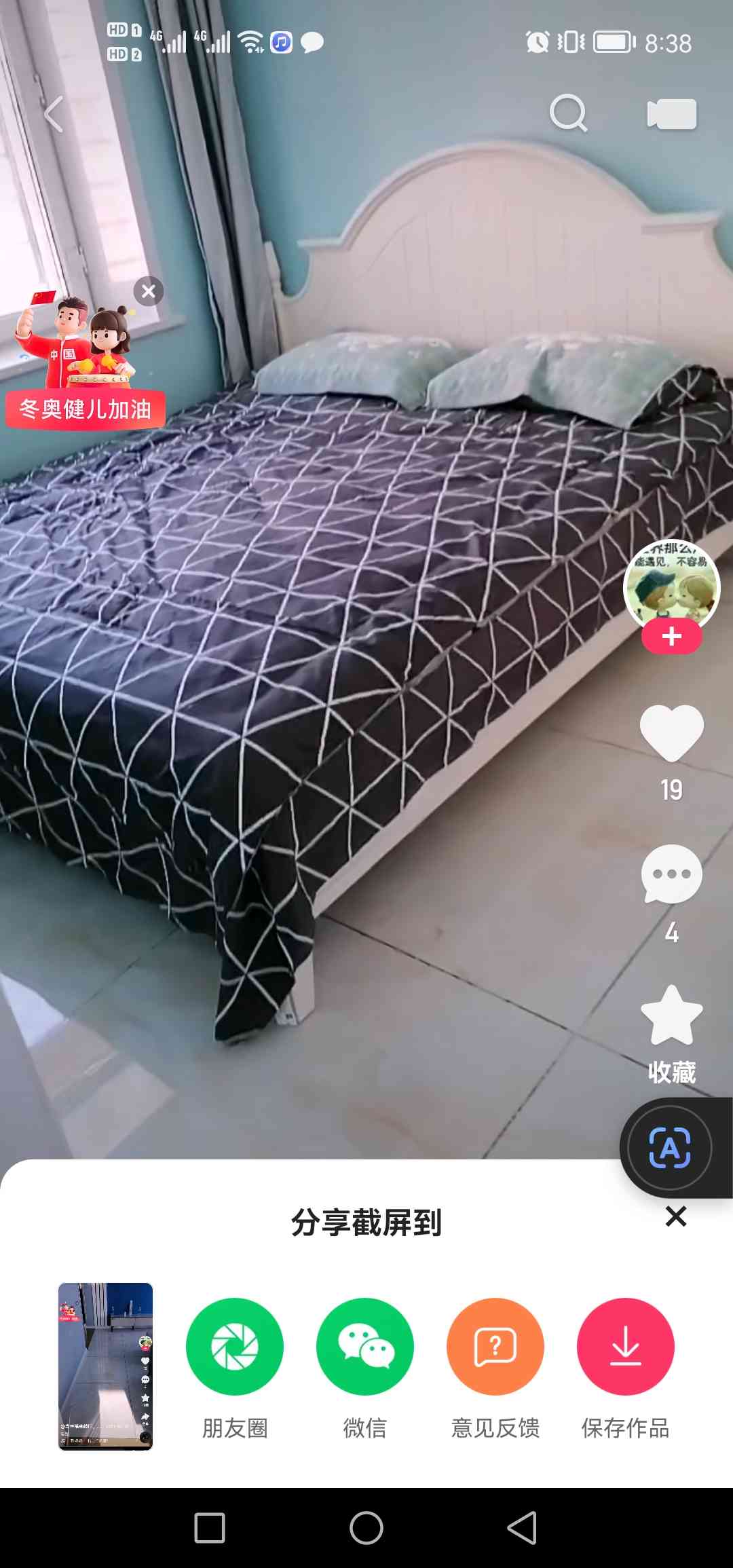Screen dimensions: 733x1568
Task: Add this video to 收藏 favorites
Action: [671, 1016]
